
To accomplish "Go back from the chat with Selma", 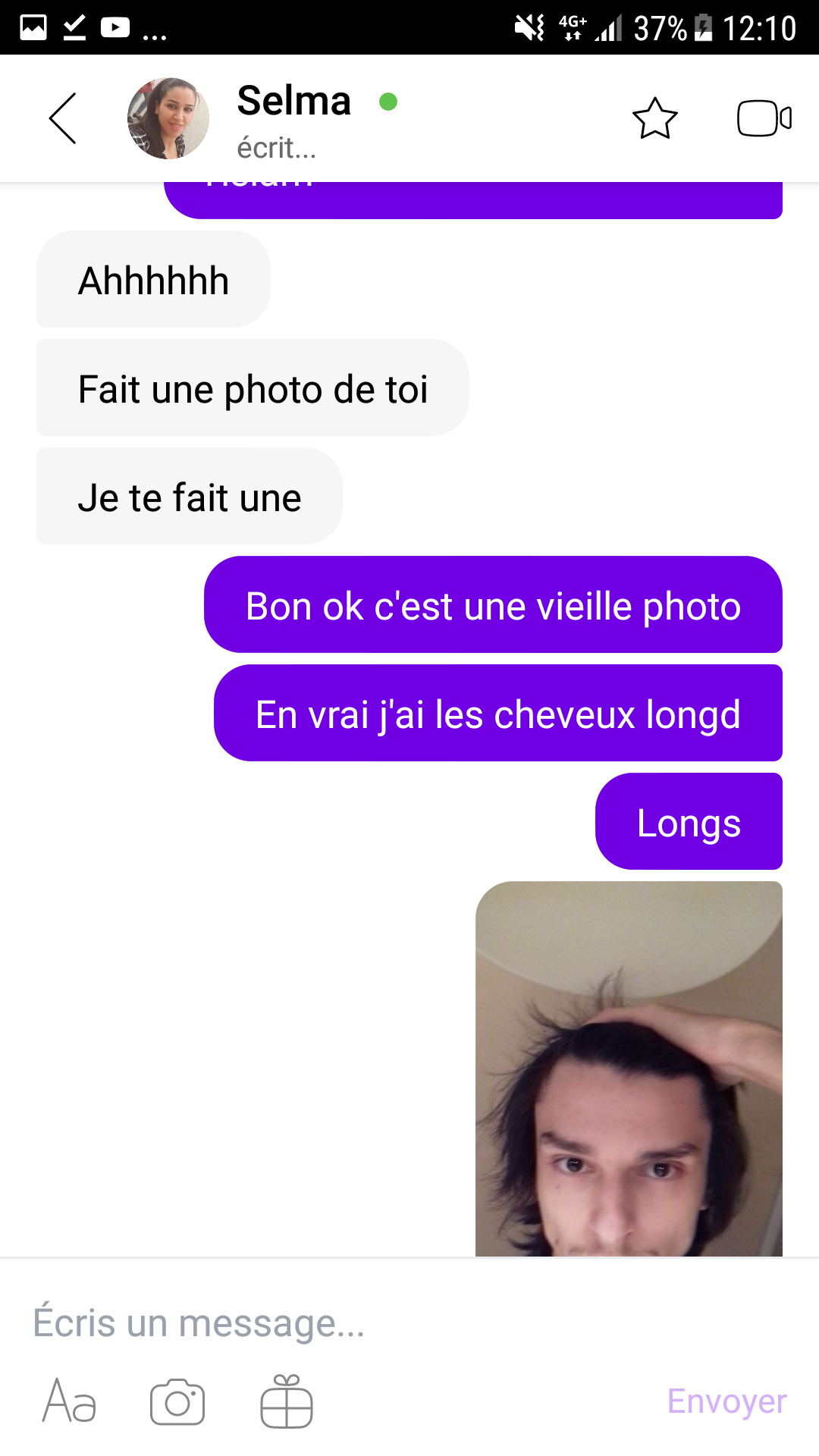I will click(x=63, y=118).
